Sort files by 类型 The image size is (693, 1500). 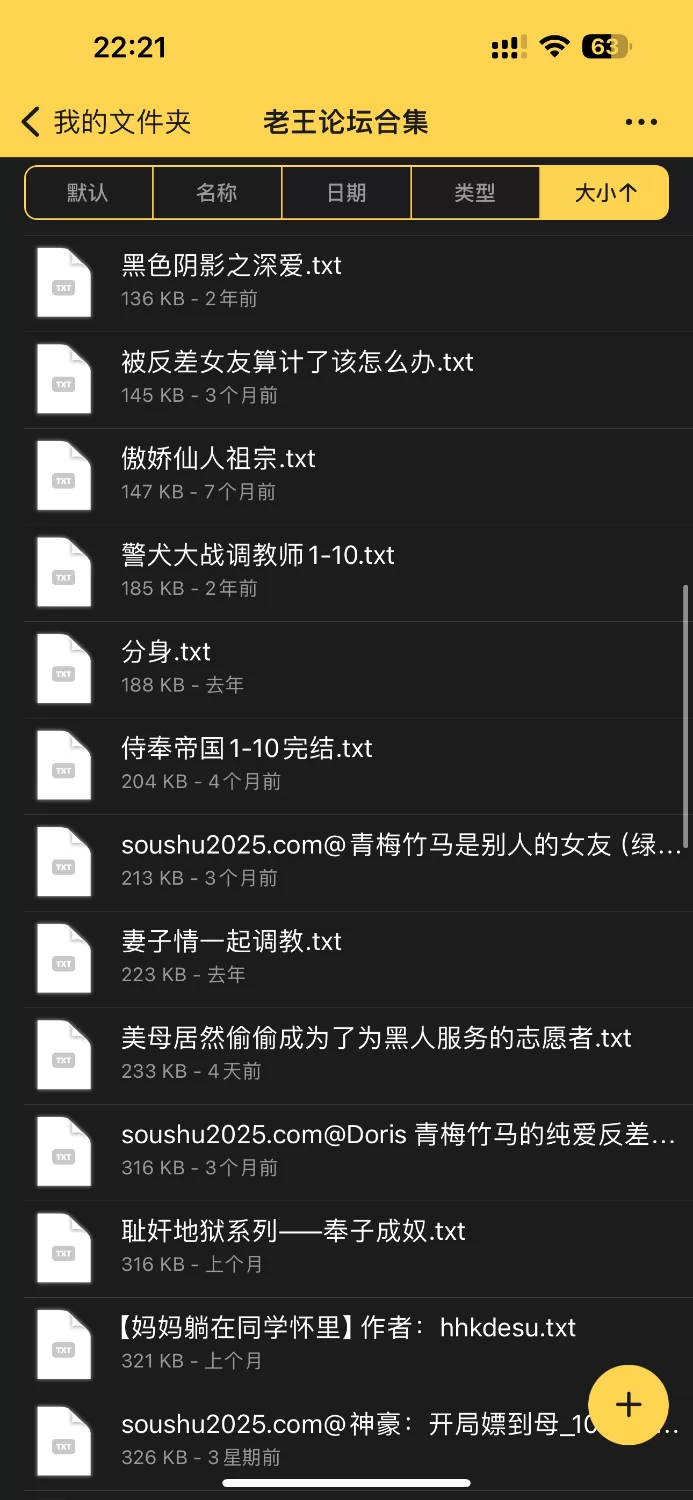(x=474, y=193)
